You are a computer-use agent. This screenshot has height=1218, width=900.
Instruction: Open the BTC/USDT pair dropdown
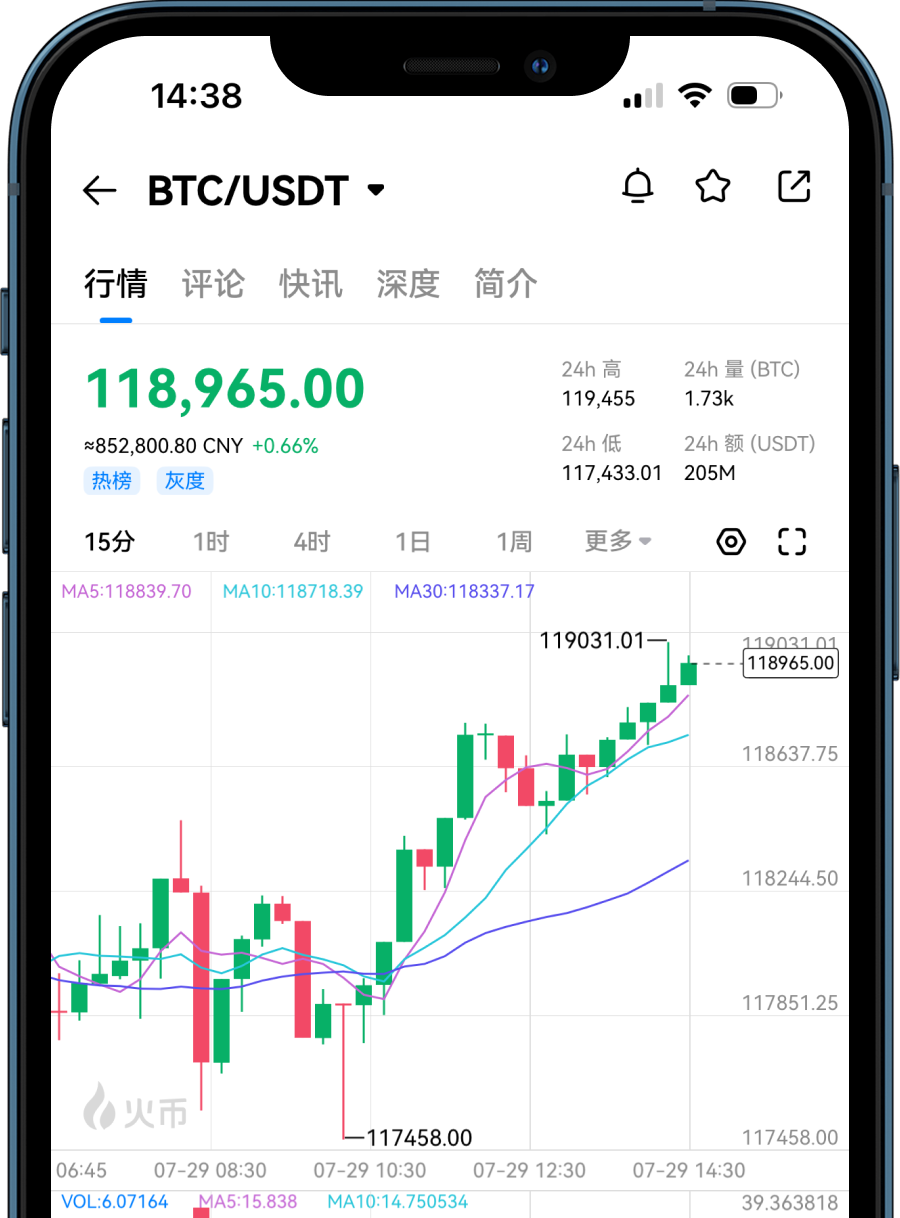pos(375,190)
